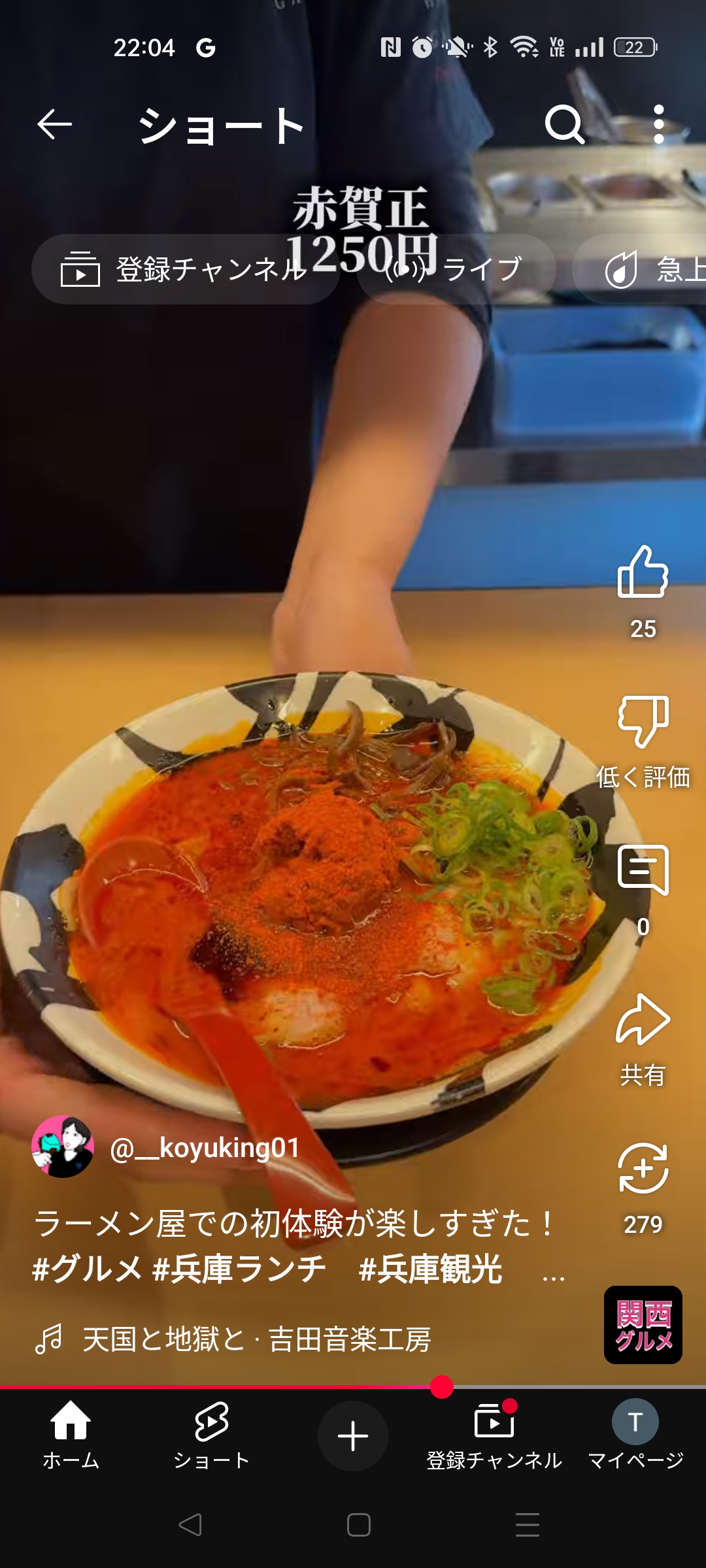
Task: Tap the remix icon showing 279
Action: [x=643, y=1168]
